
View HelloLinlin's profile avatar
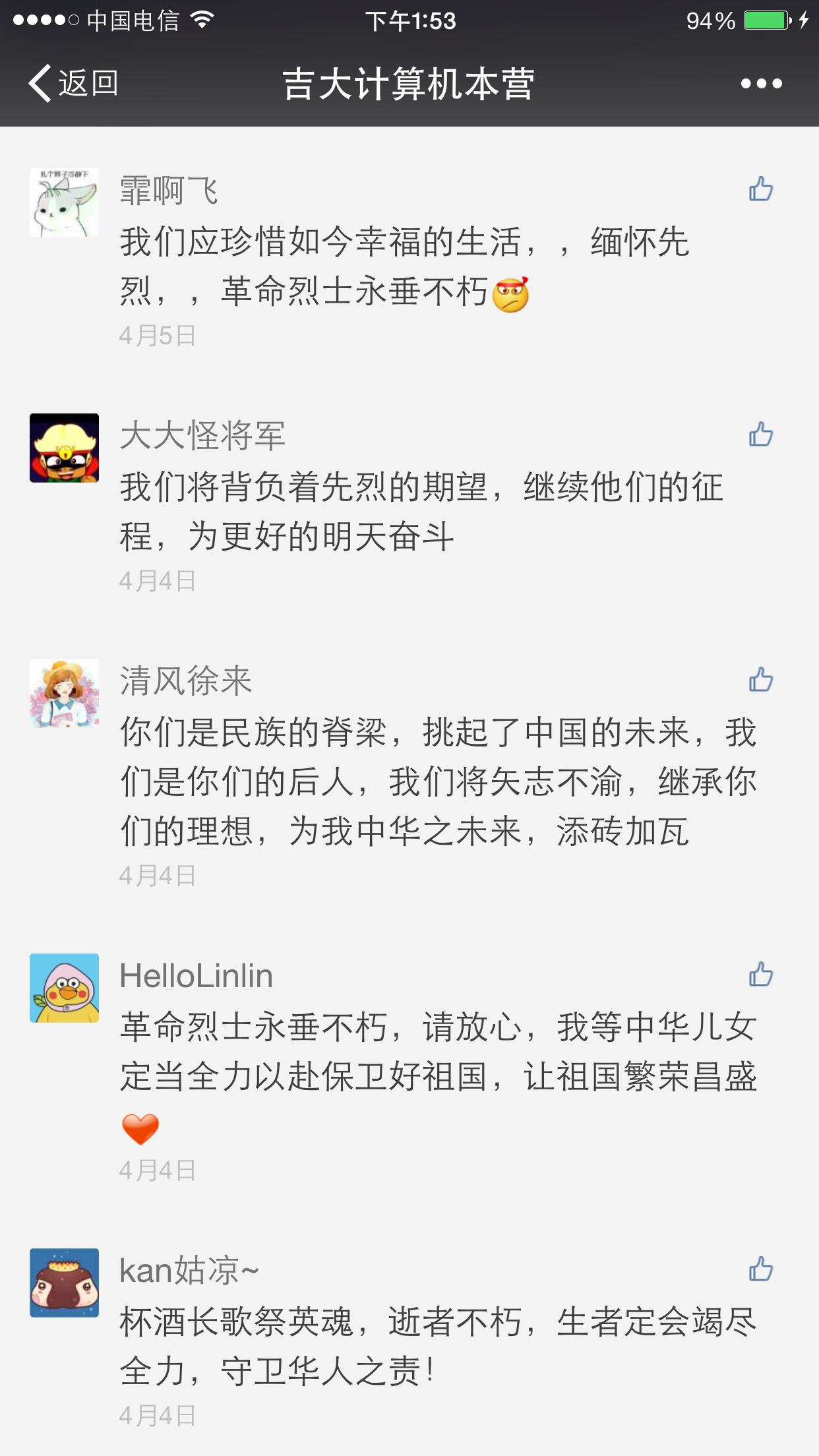click(64, 988)
